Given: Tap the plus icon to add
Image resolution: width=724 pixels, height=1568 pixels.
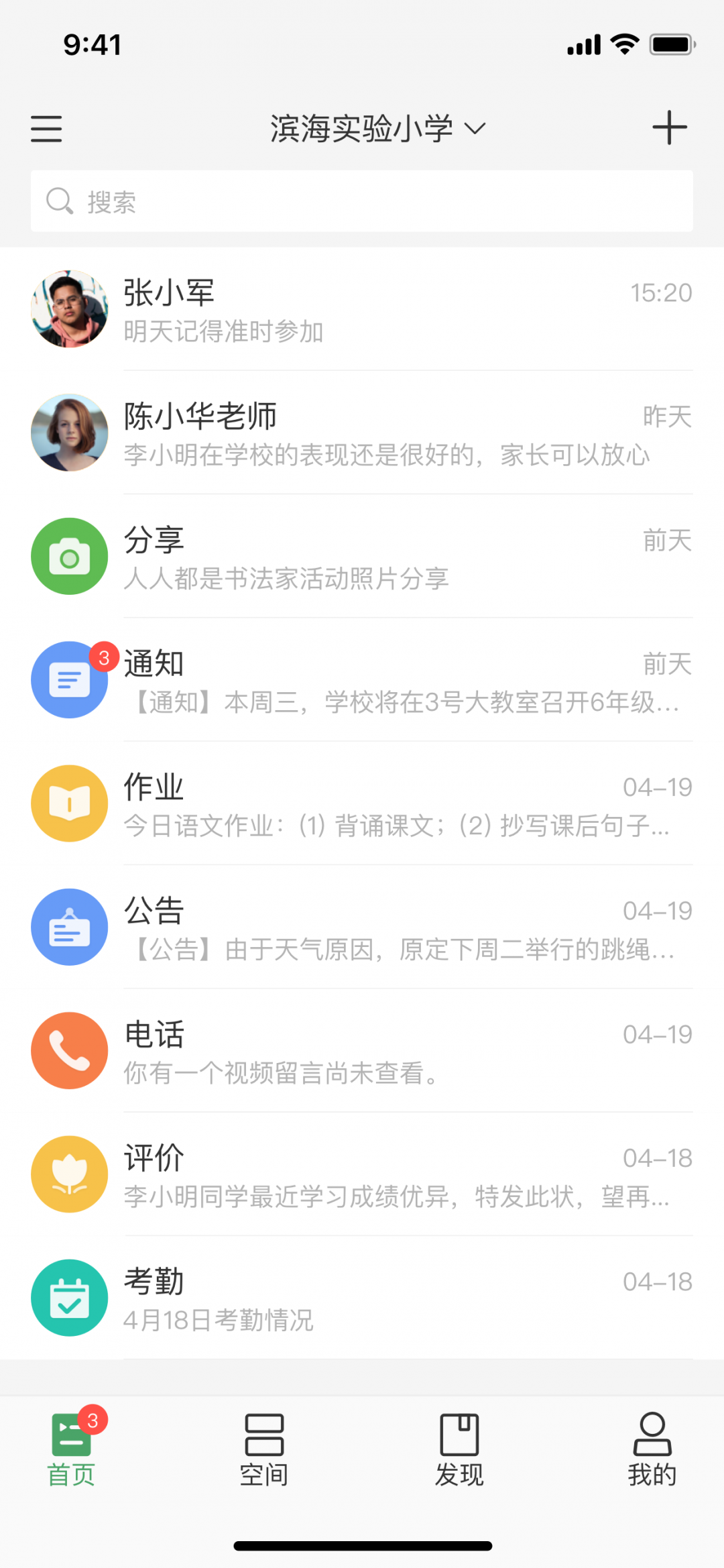Looking at the screenshot, I should [x=670, y=127].
